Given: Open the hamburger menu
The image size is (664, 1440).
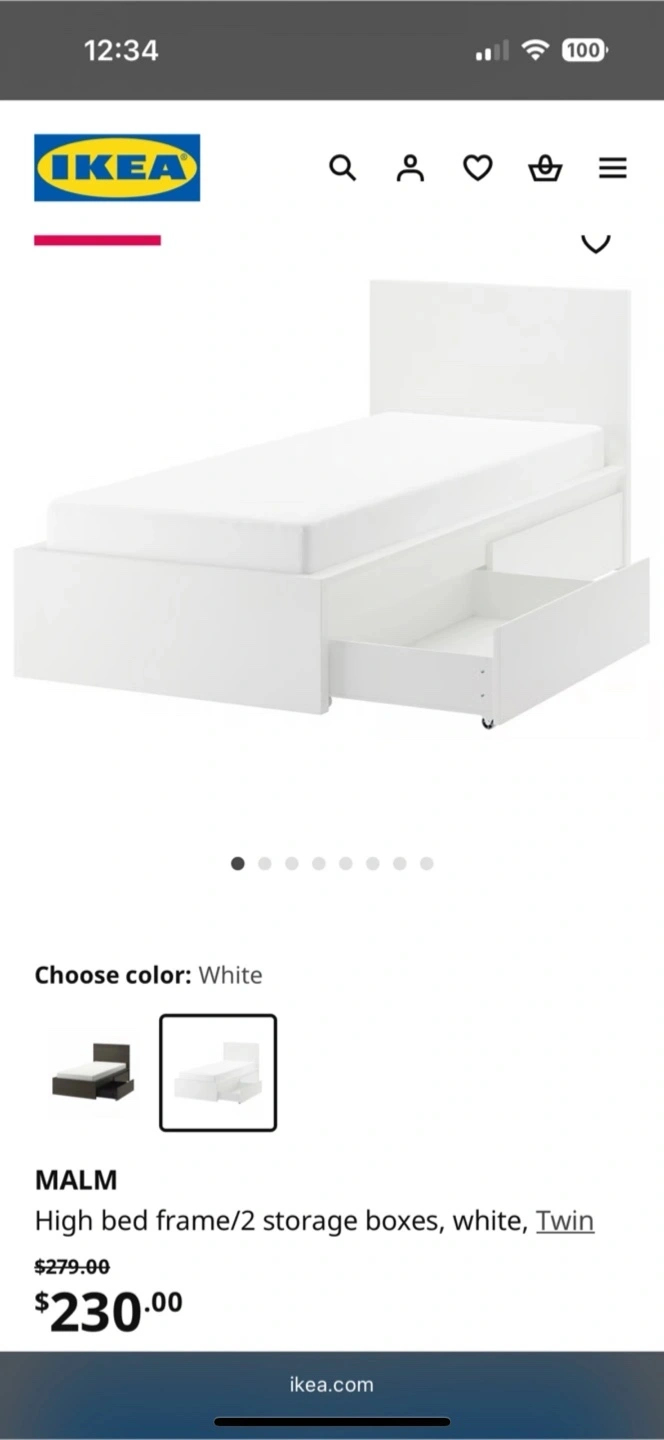Looking at the screenshot, I should [613, 168].
